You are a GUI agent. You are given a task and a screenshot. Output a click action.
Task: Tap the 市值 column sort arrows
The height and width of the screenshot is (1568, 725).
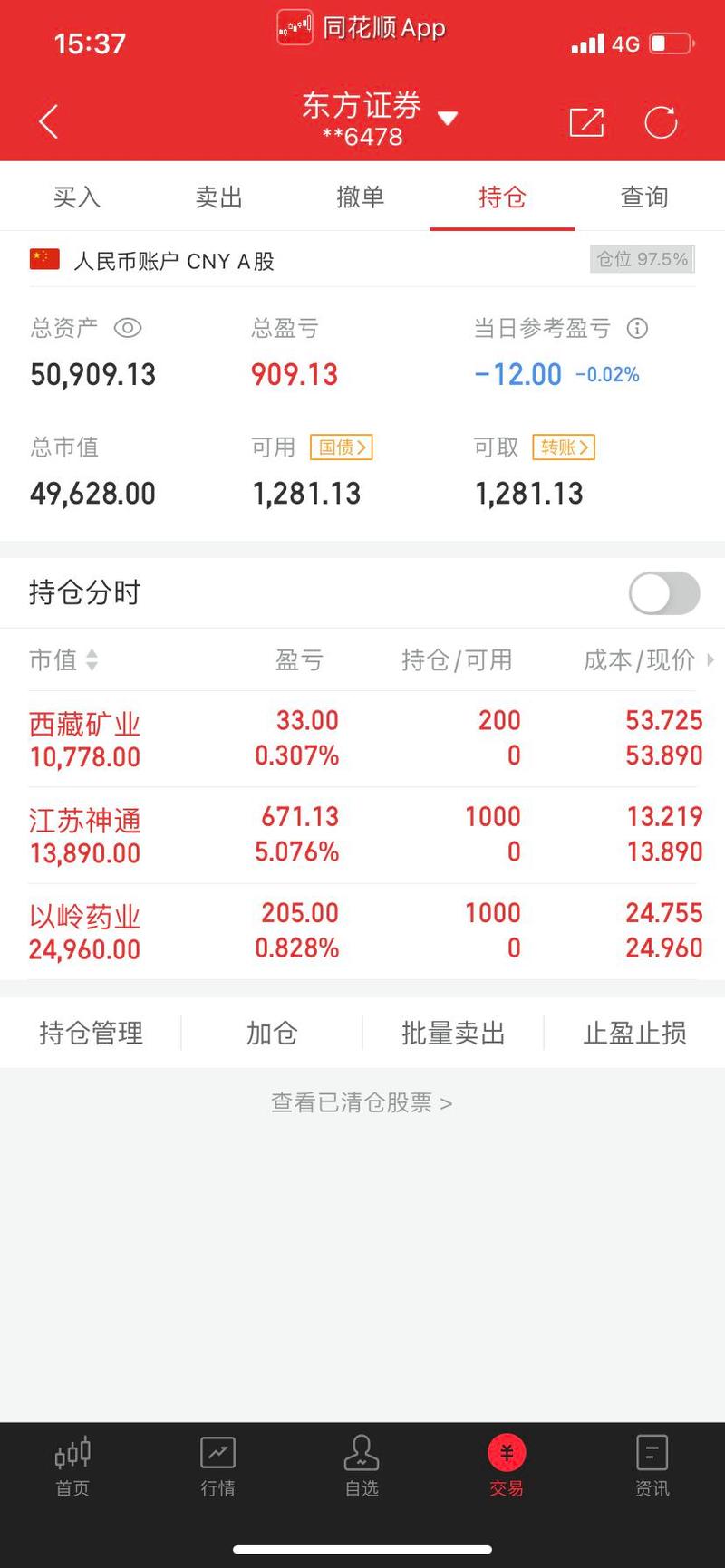(x=92, y=661)
